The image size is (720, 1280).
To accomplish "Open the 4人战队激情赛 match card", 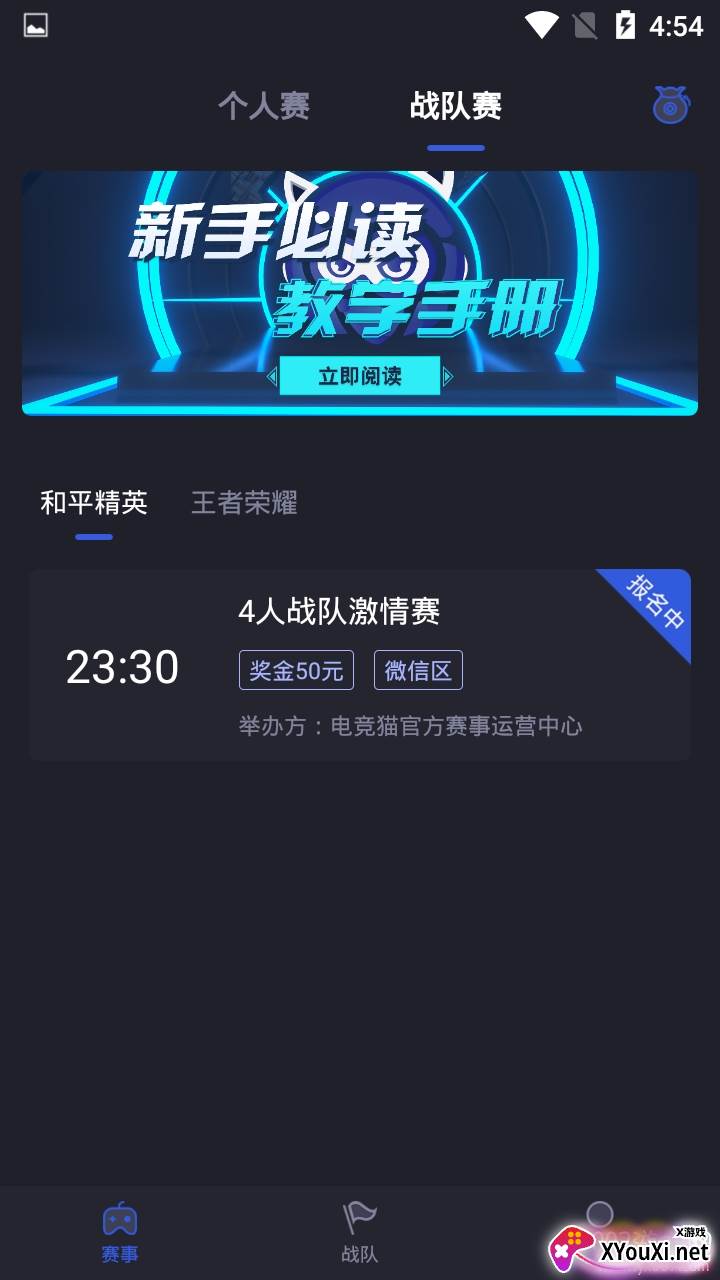I will 360,665.
